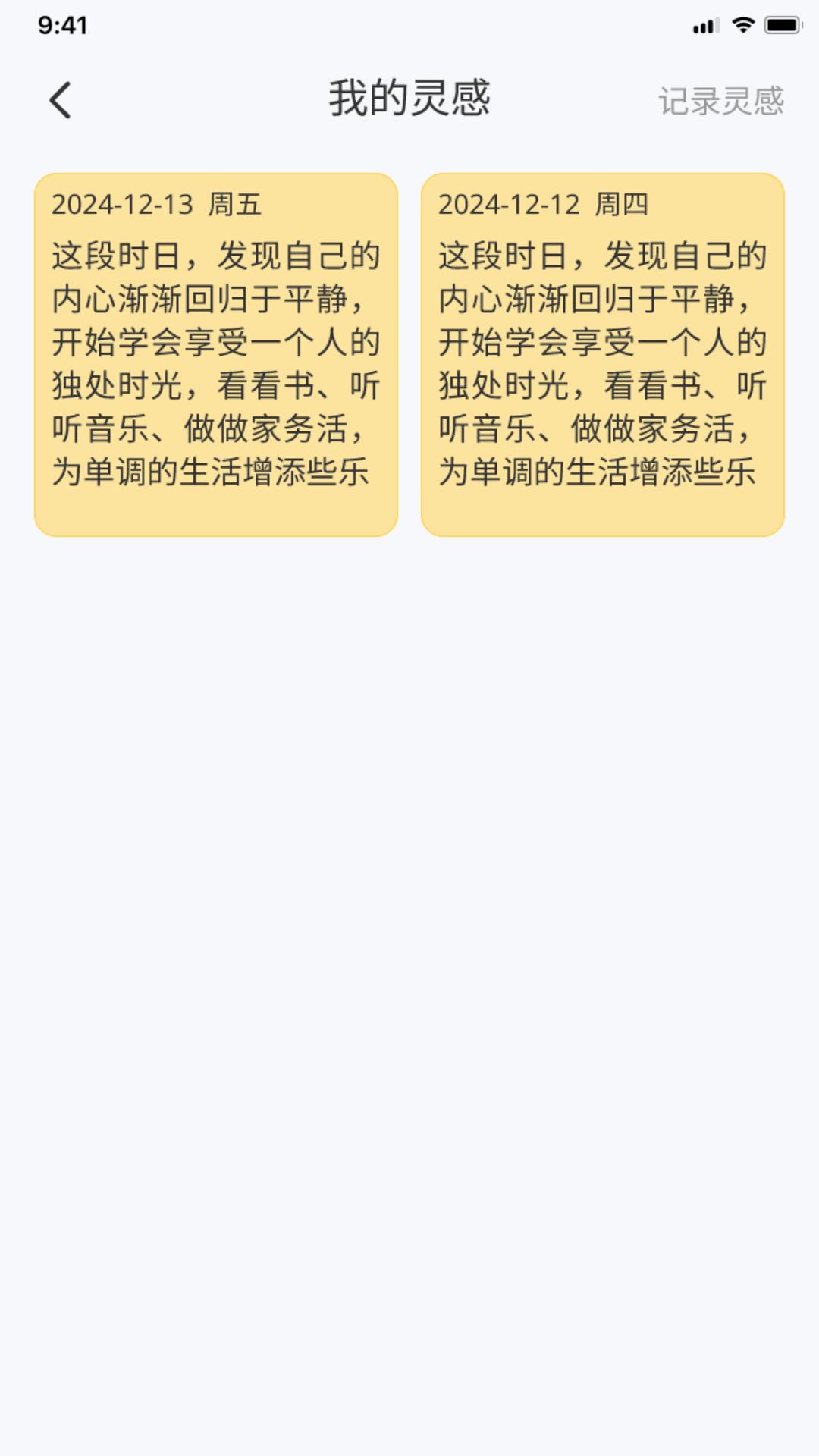Tap 记录灵感 to record new inspiration
The image size is (819, 1456).
click(722, 99)
